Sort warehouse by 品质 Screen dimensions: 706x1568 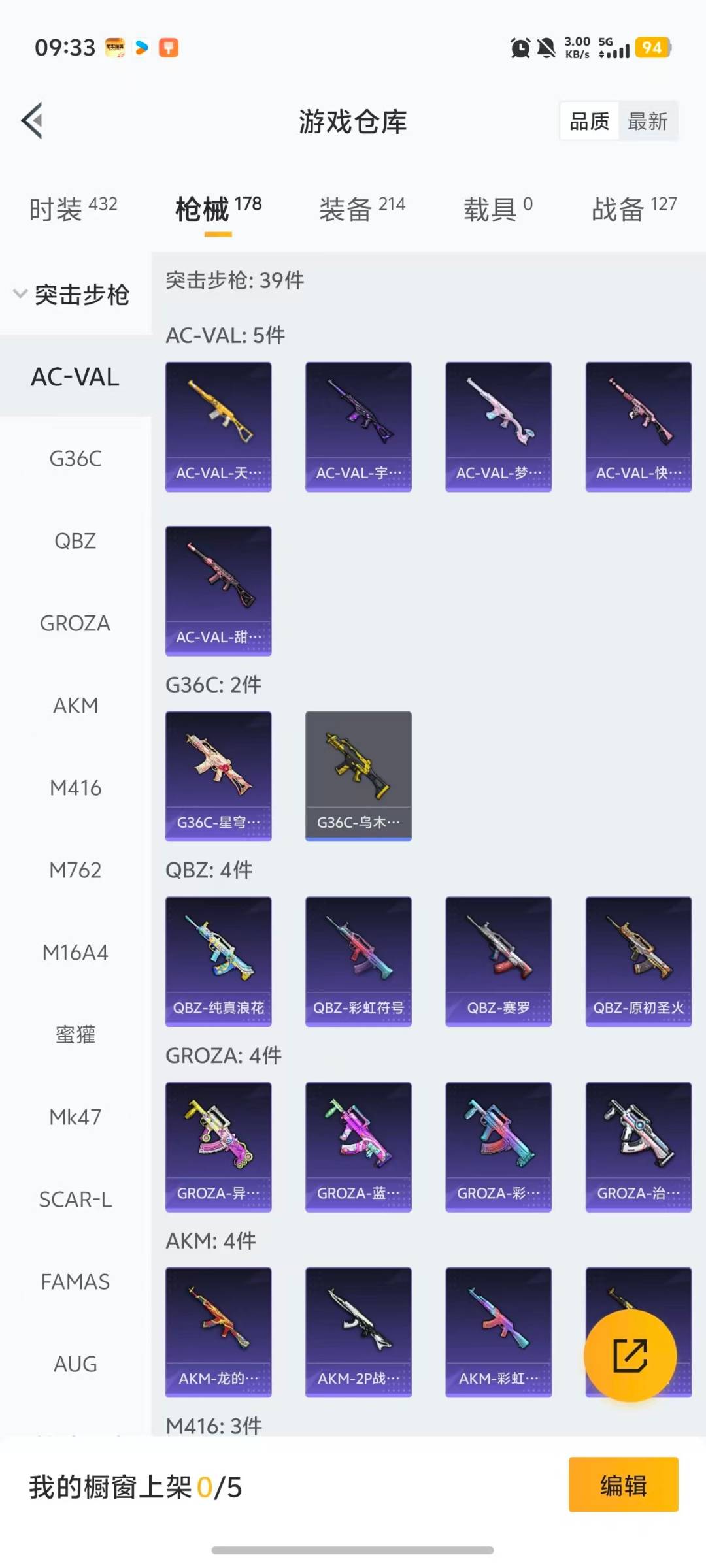pyautogui.click(x=589, y=122)
